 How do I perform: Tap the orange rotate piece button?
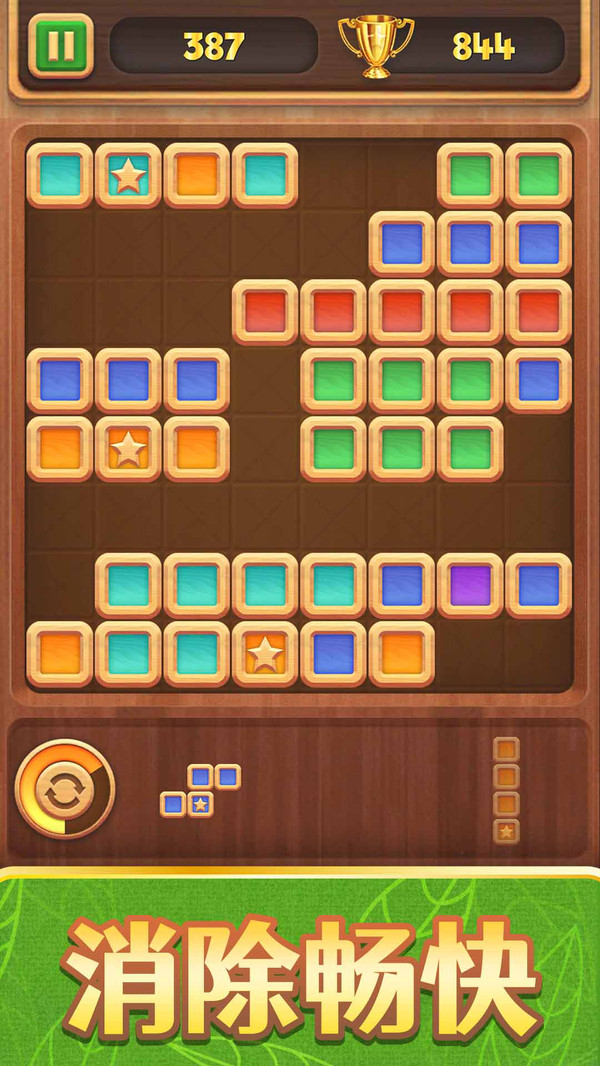[65, 789]
